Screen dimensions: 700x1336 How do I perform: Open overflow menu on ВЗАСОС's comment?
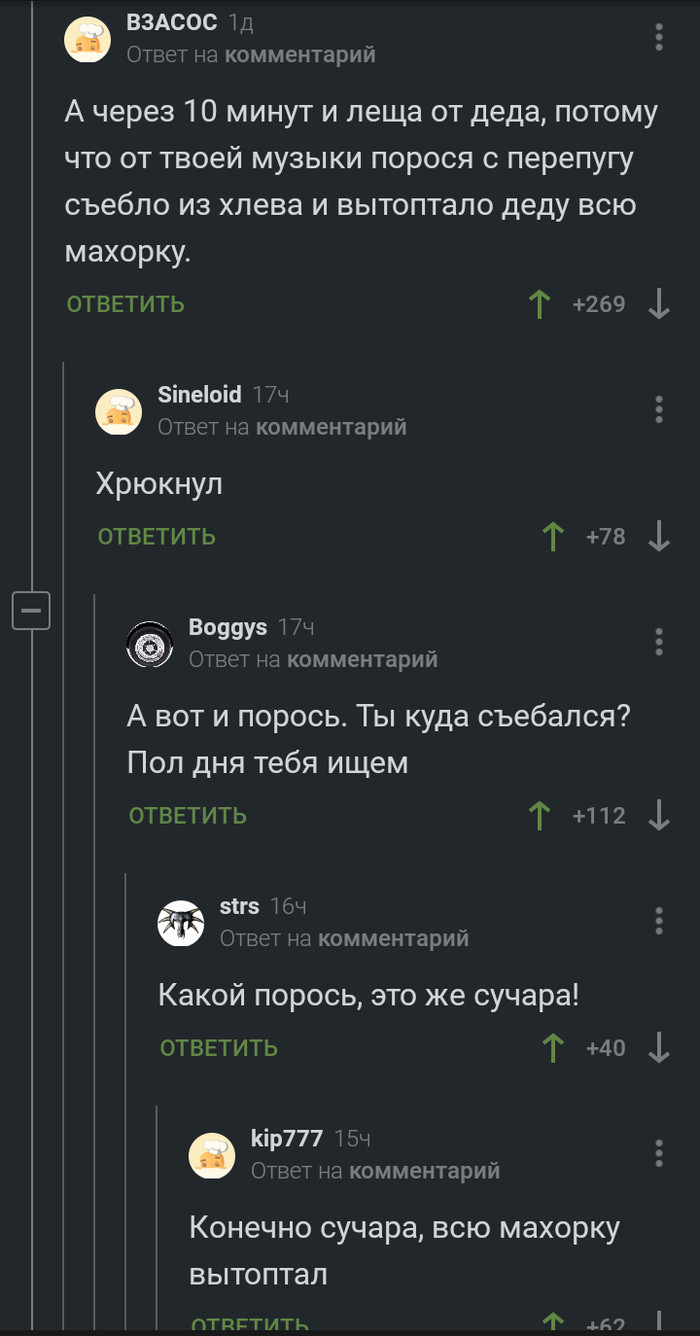click(659, 38)
